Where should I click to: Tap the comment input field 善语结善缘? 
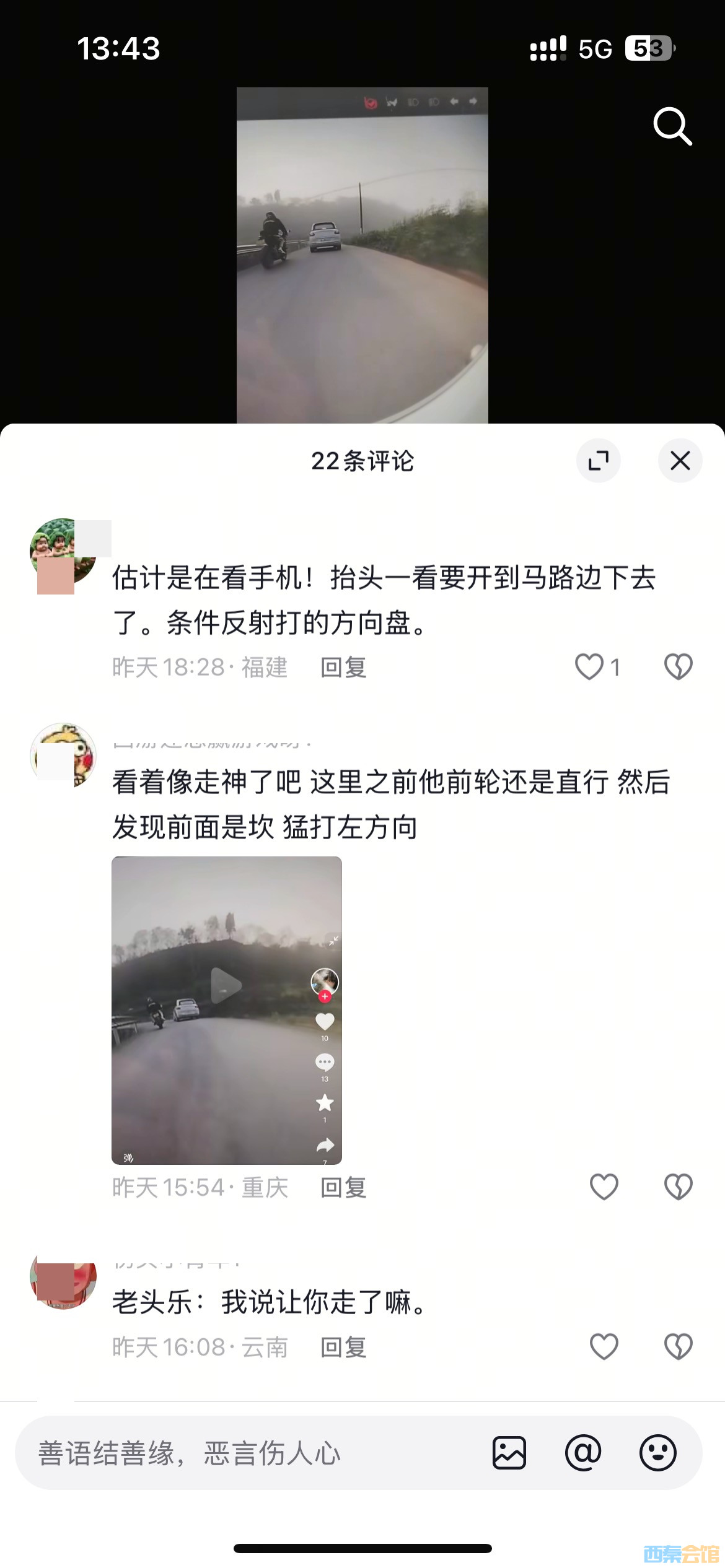[248, 1453]
